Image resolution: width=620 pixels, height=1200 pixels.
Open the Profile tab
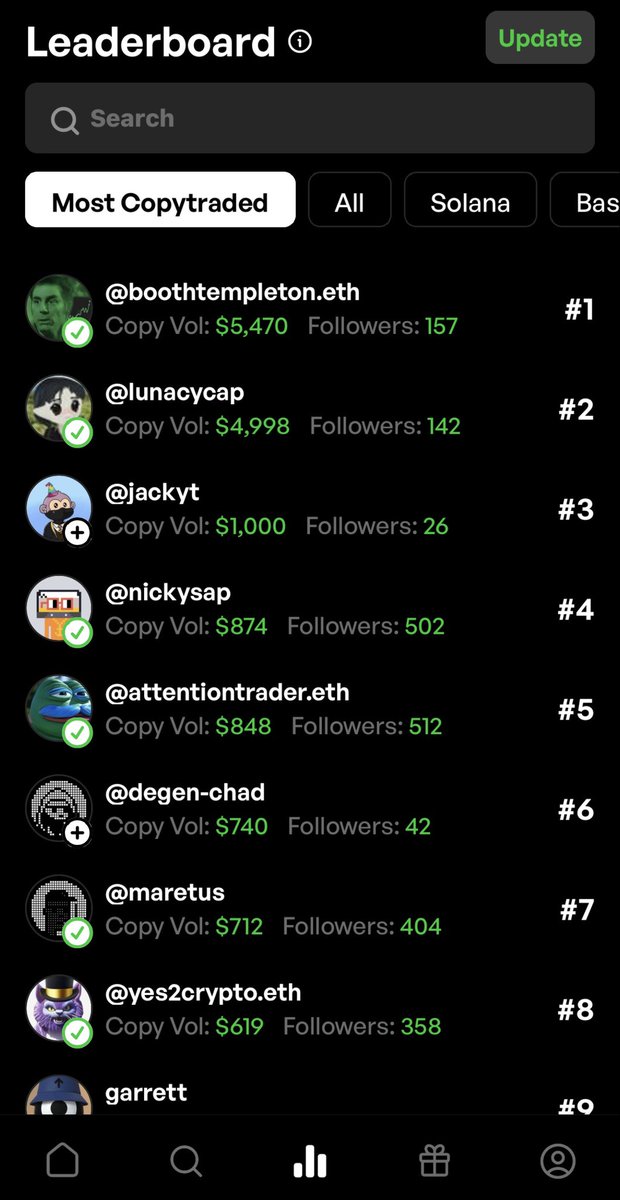pos(557,1161)
